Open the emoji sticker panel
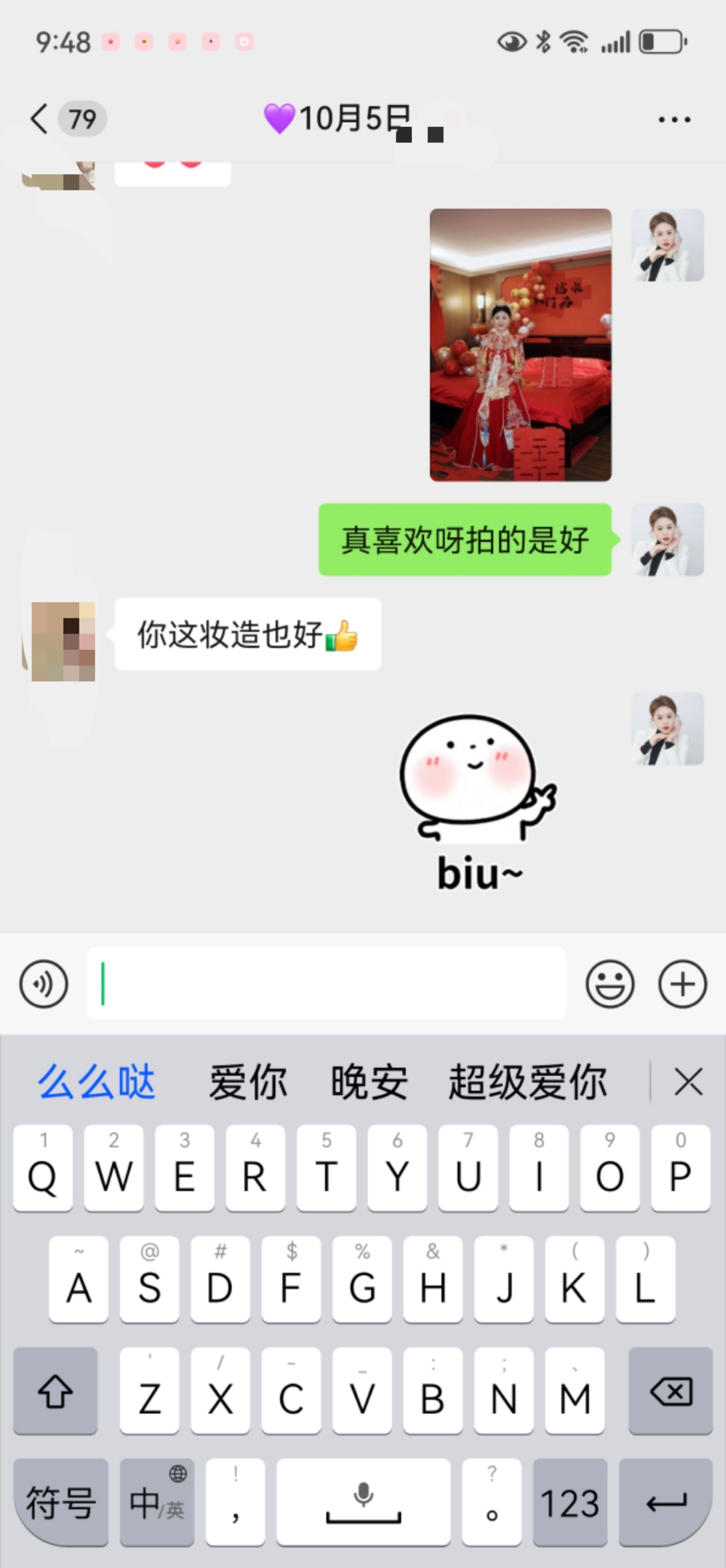 (x=610, y=983)
